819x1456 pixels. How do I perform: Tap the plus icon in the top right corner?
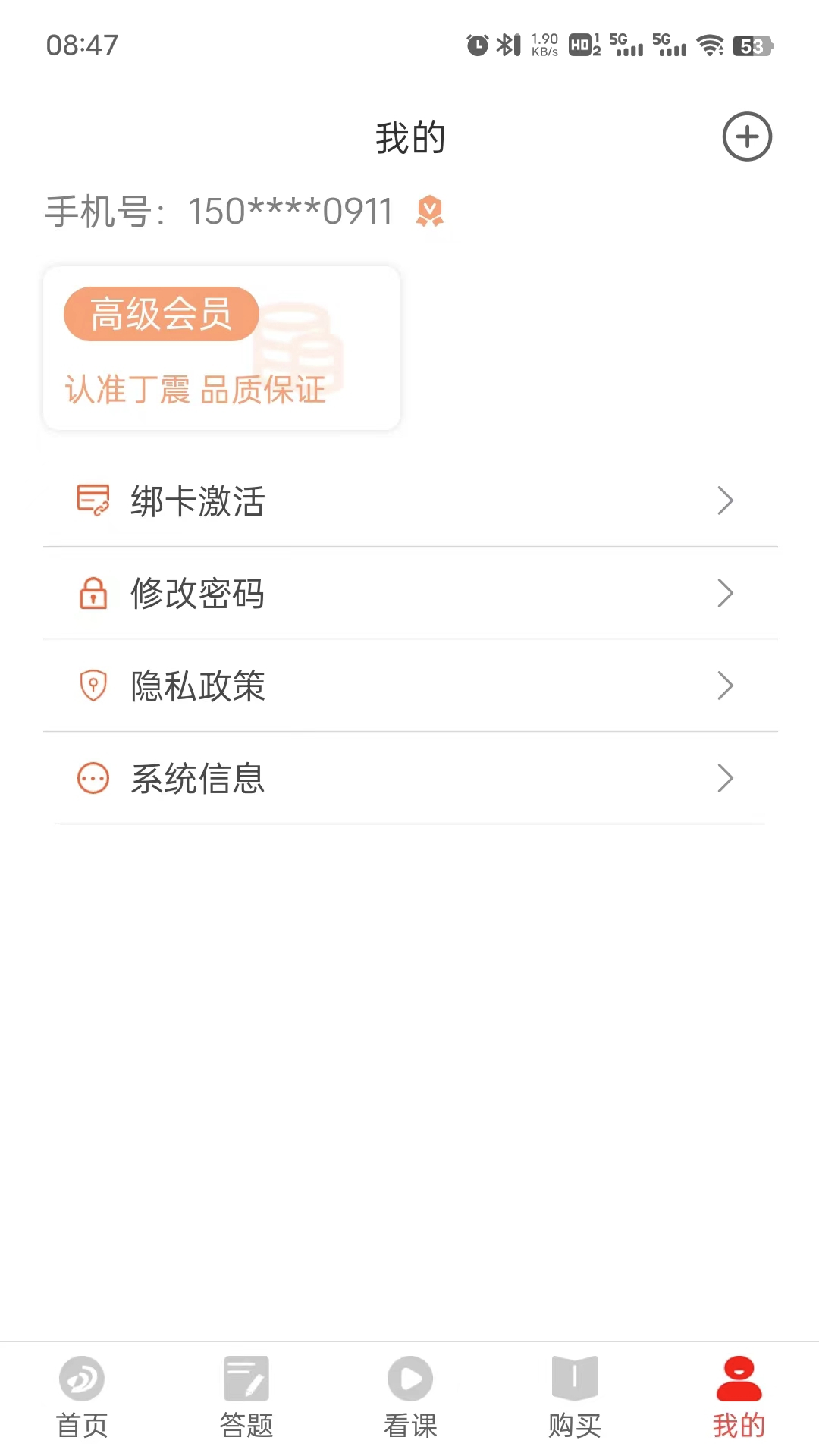(748, 136)
